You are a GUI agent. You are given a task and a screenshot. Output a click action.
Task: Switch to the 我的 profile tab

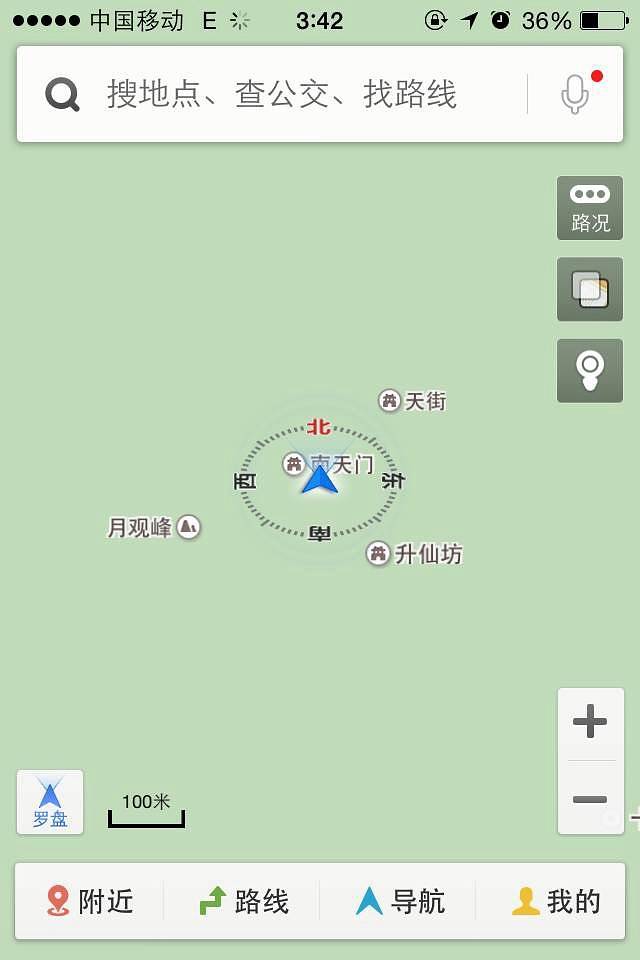556,901
